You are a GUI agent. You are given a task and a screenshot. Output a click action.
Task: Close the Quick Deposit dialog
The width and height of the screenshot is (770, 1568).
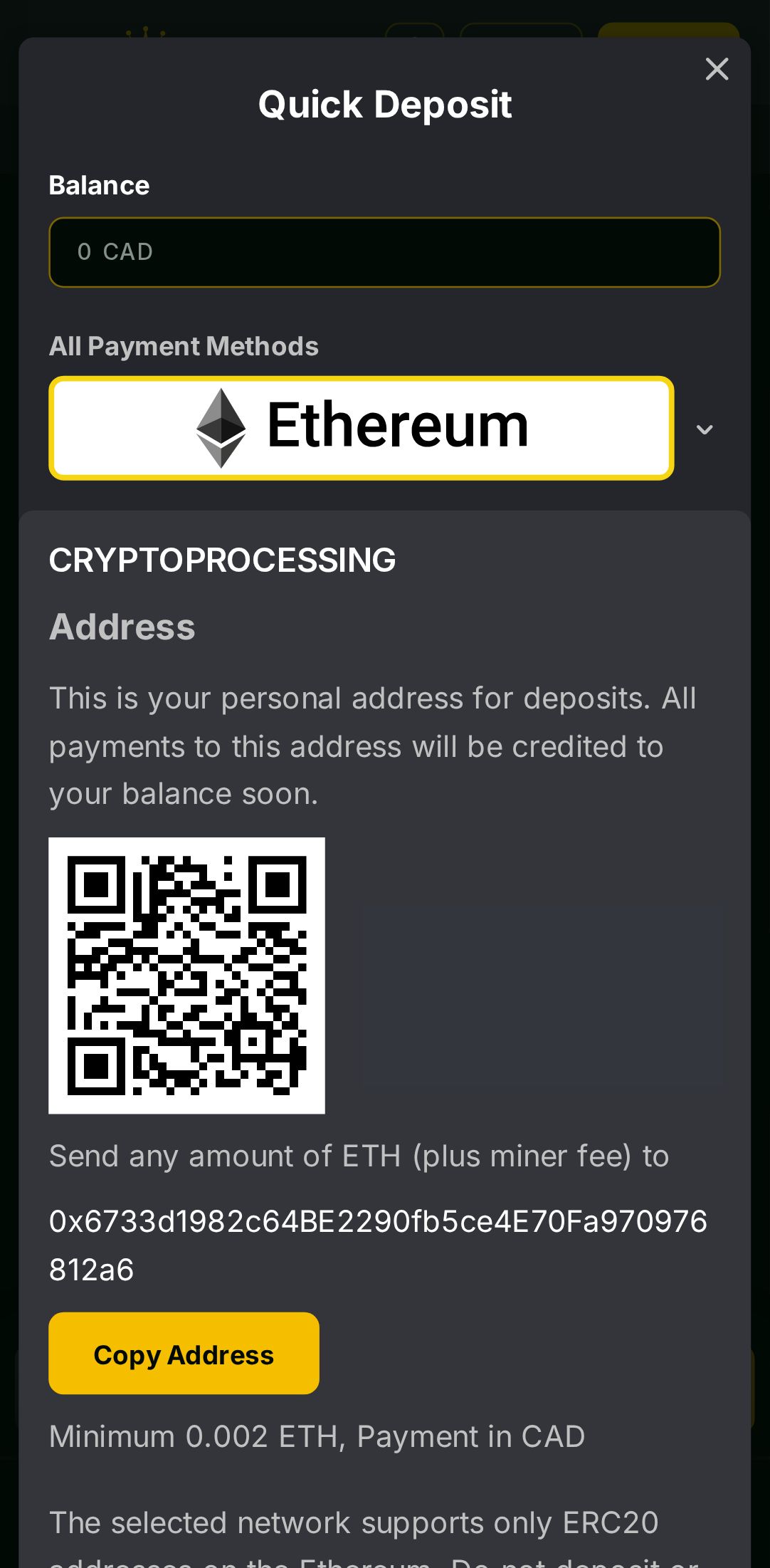pyautogui.click(x=717, y=69)
